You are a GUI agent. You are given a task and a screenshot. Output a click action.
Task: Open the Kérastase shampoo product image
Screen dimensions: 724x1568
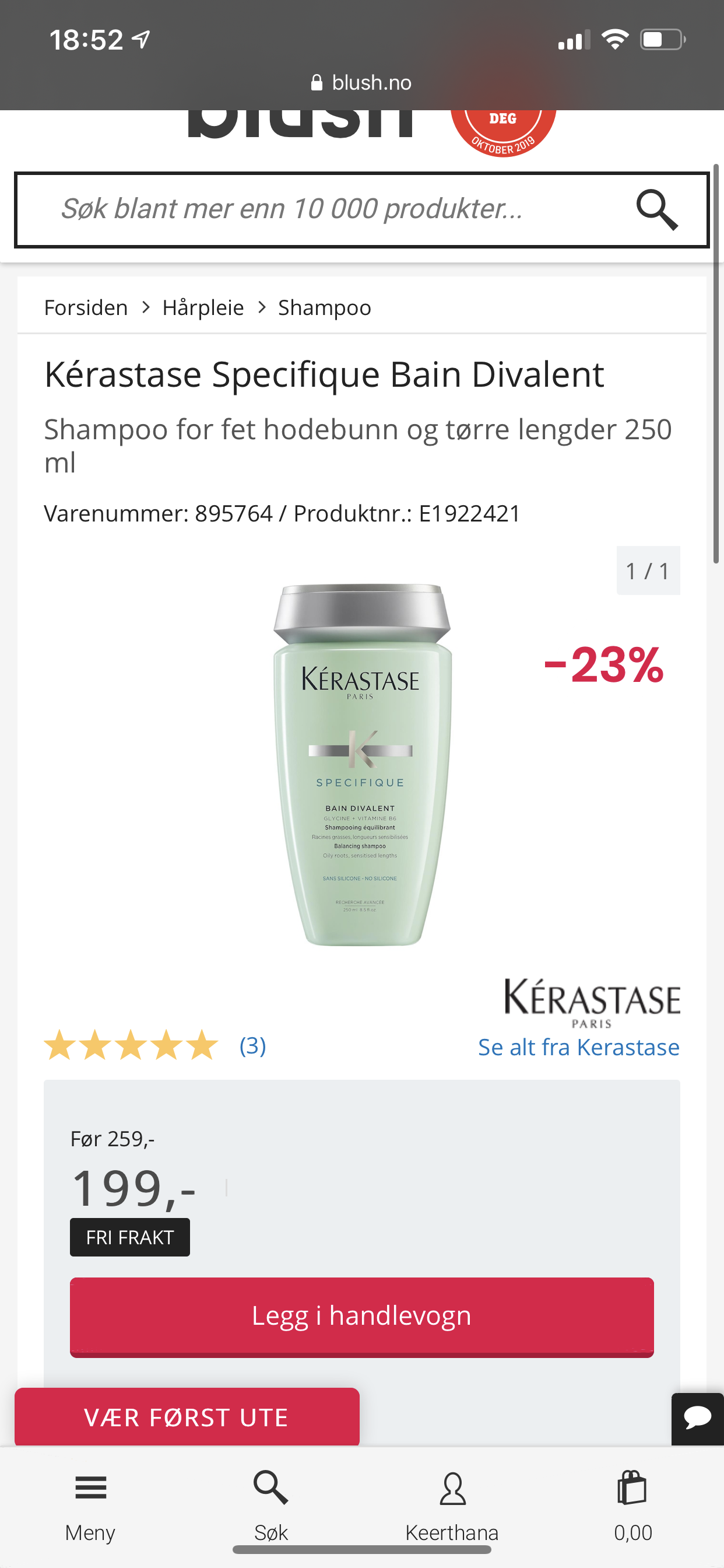pos(362,765)
